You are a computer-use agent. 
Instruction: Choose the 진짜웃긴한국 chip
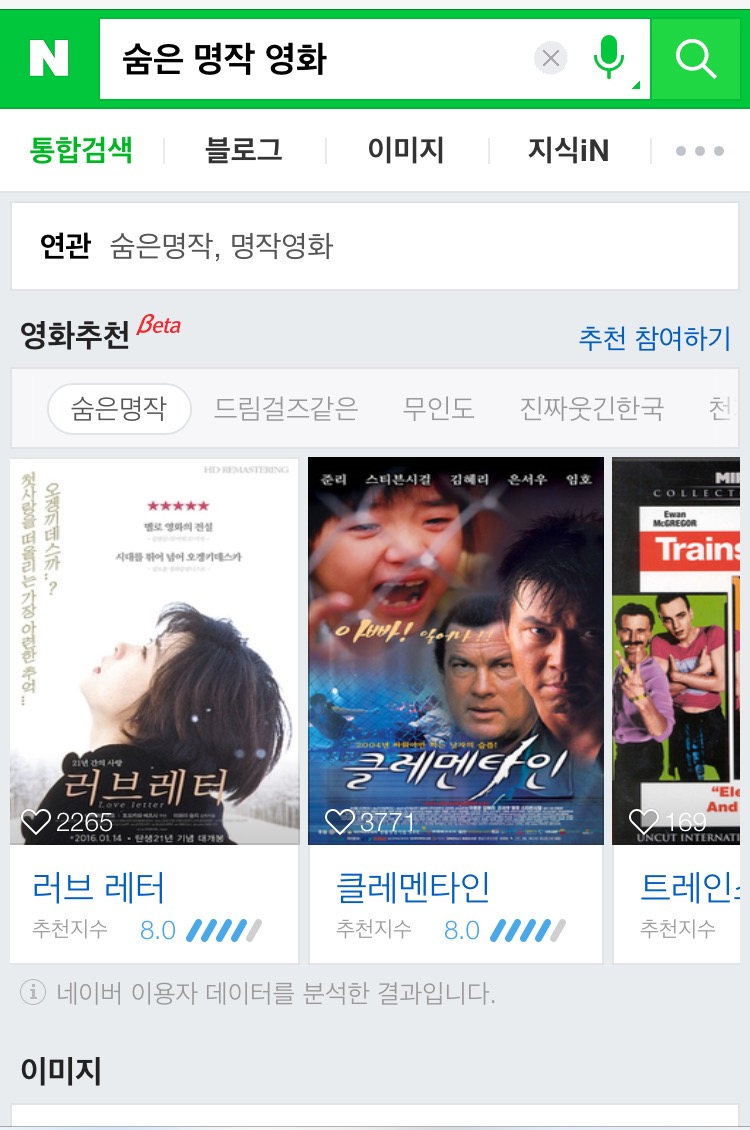coord(591,409)
